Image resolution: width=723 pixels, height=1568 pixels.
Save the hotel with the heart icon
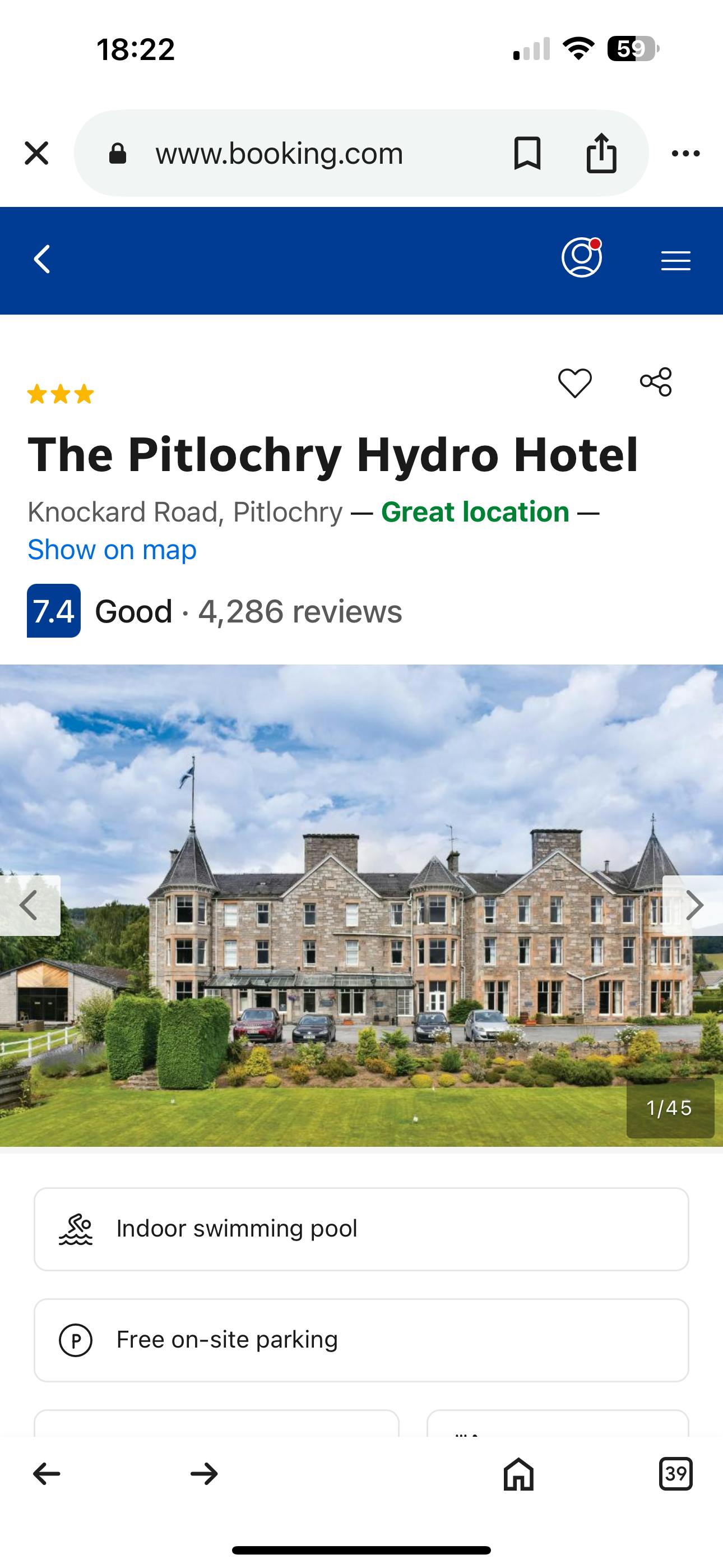pyautogui.click(x=574, y=383)
